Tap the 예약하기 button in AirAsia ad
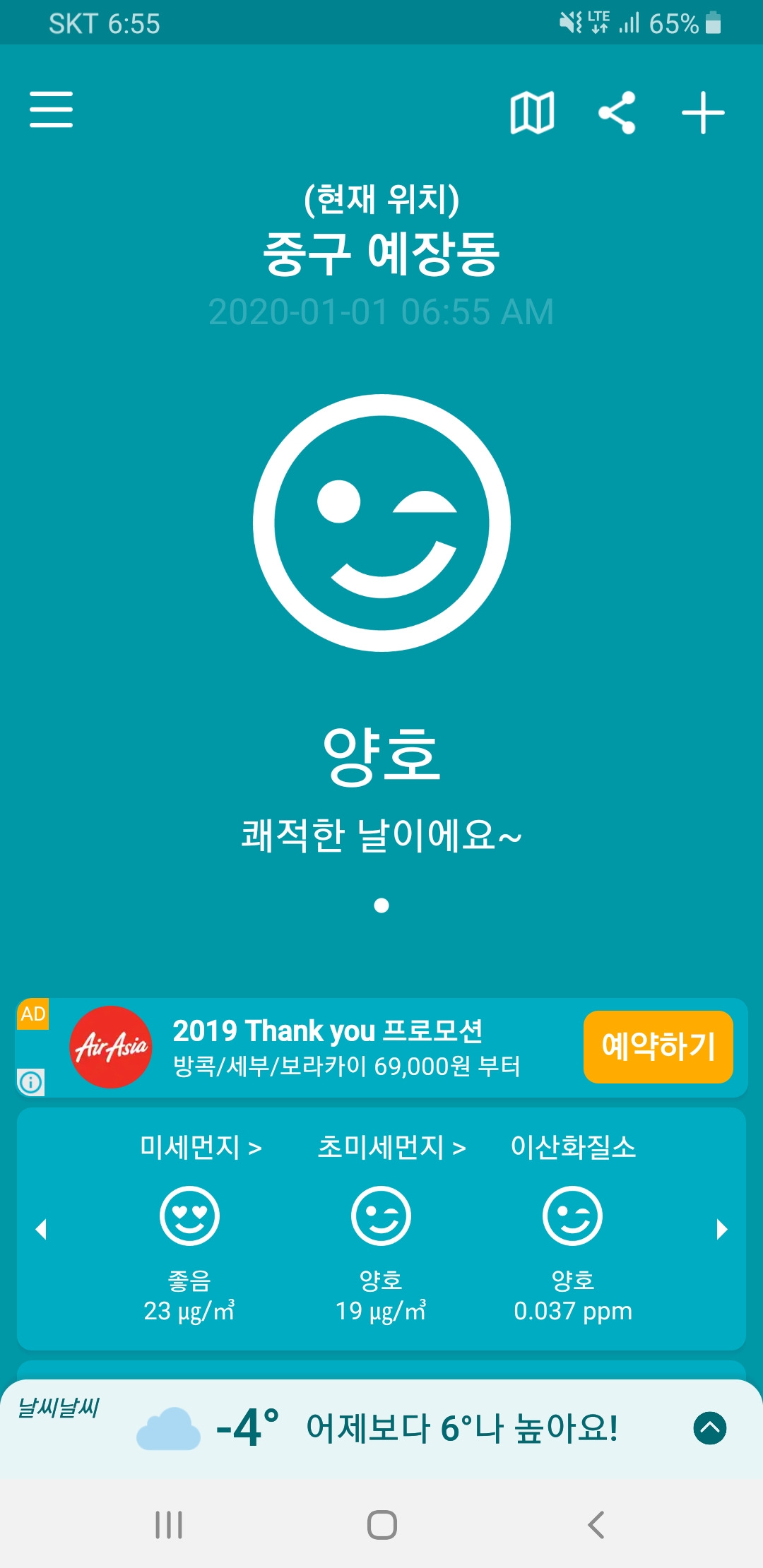Screen dimensions: 763x1568 tap(658, 1046)
